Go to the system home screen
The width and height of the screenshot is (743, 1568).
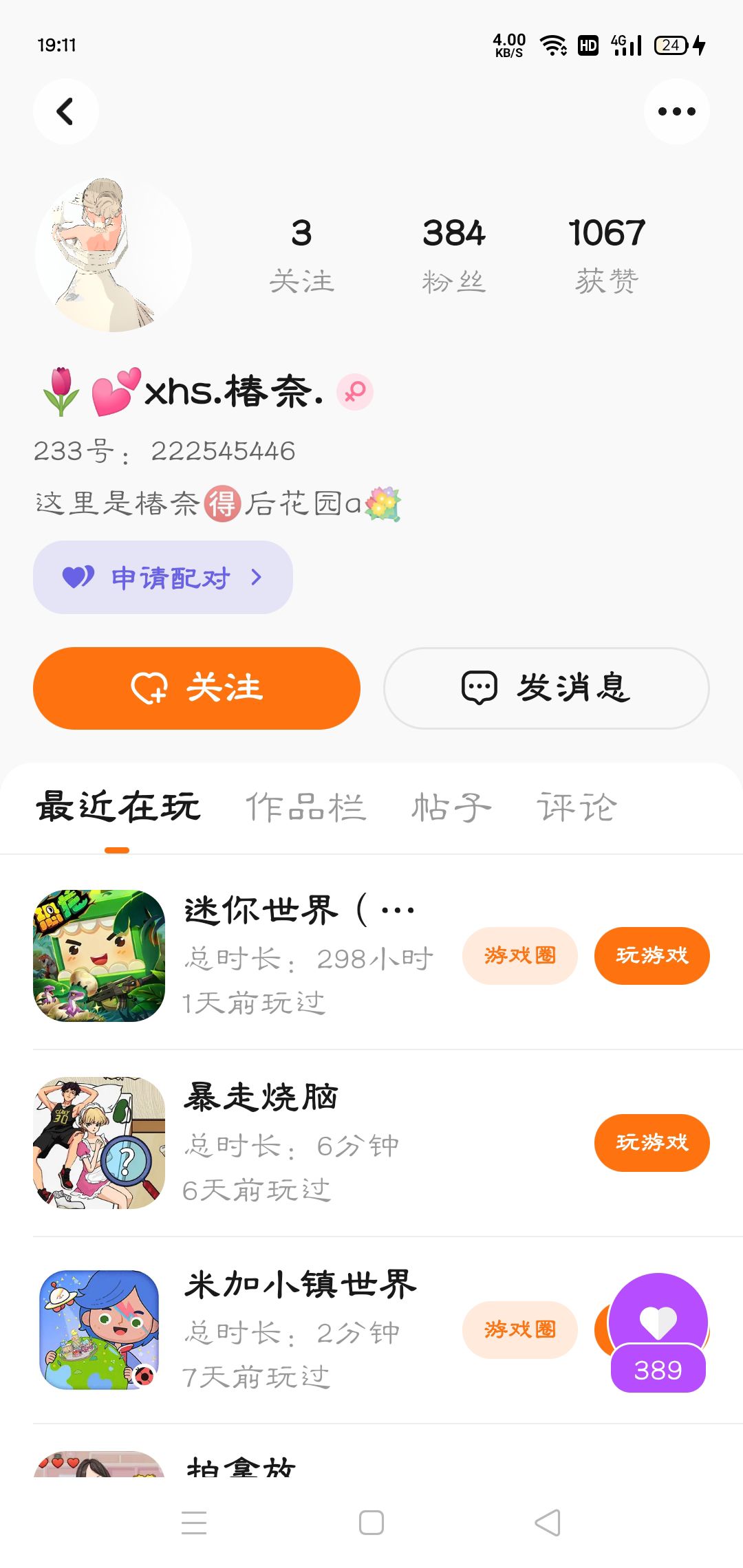click(x=371, y=1523)
